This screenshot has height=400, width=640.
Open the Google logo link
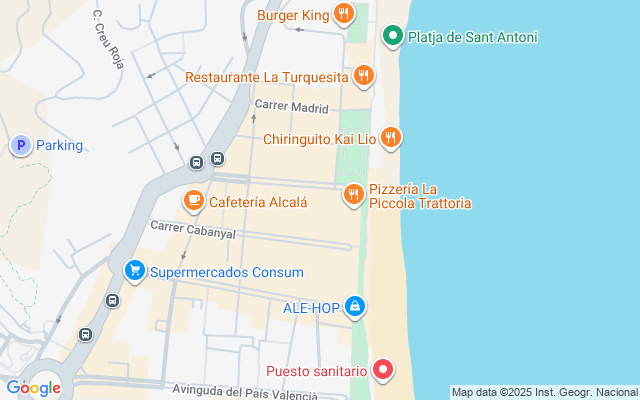click(x=33, y=388)
